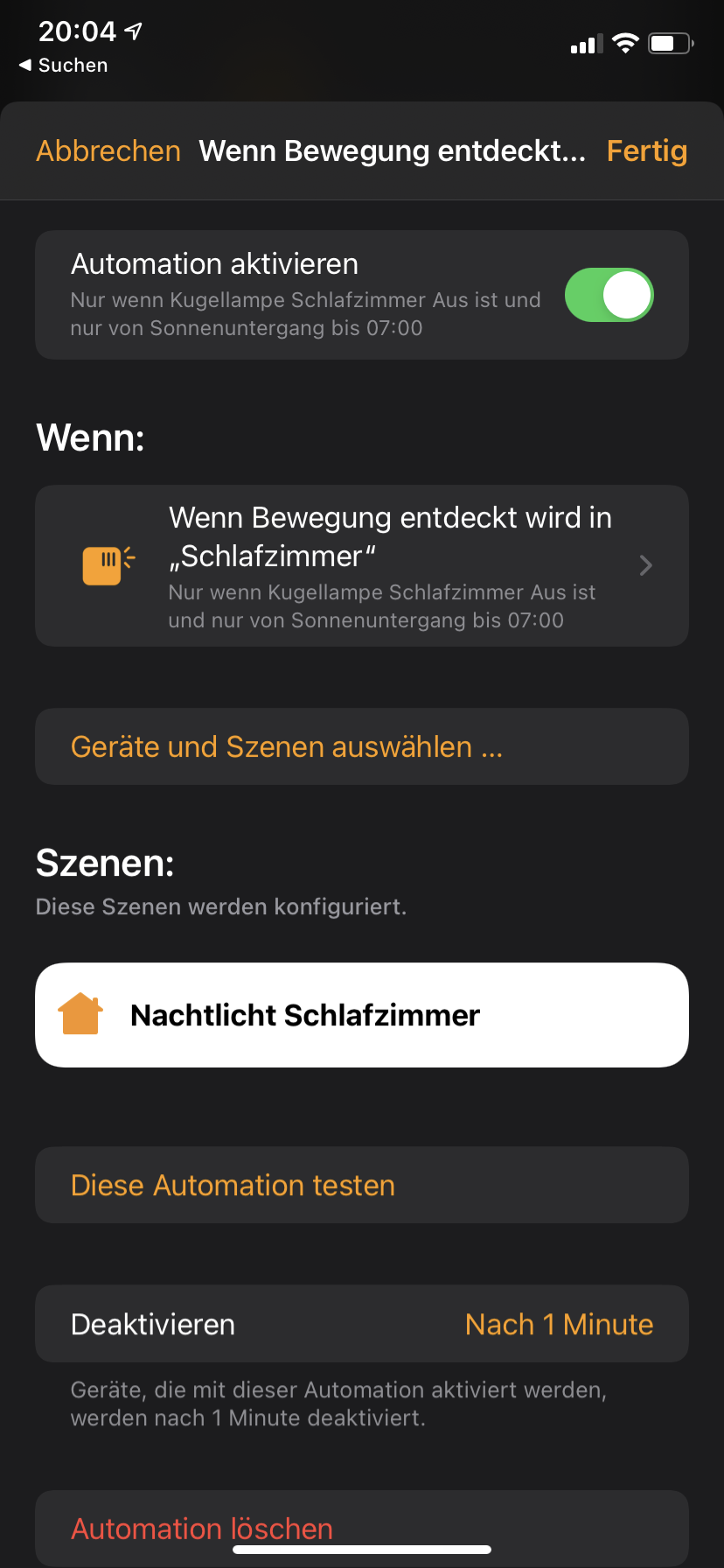This screenshot has height=1568, width=724.
Task: Choose Geräte und Szenen auswählen
Action: click(x=286, y=747)
